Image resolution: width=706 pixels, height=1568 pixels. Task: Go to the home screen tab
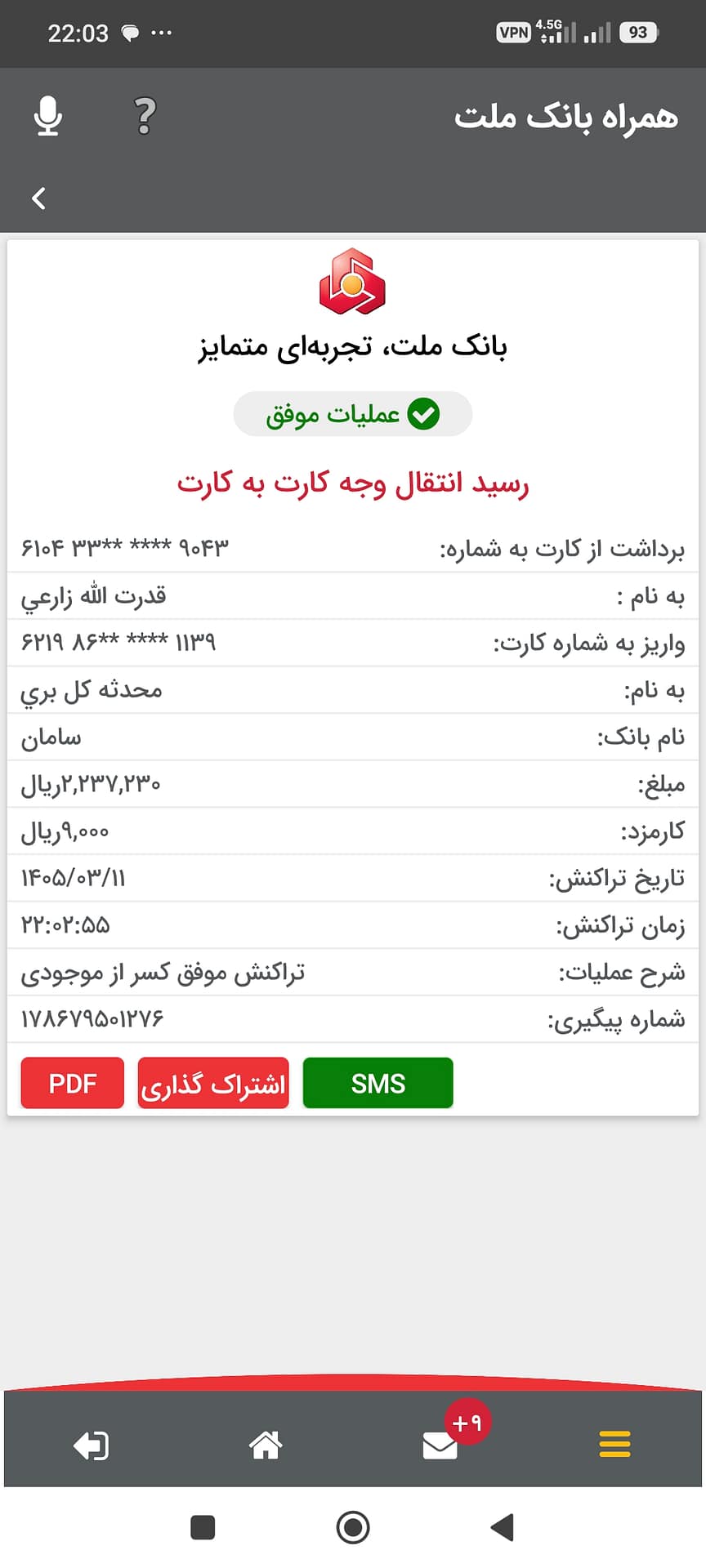pyautogui.click(x=266, y=1445)
